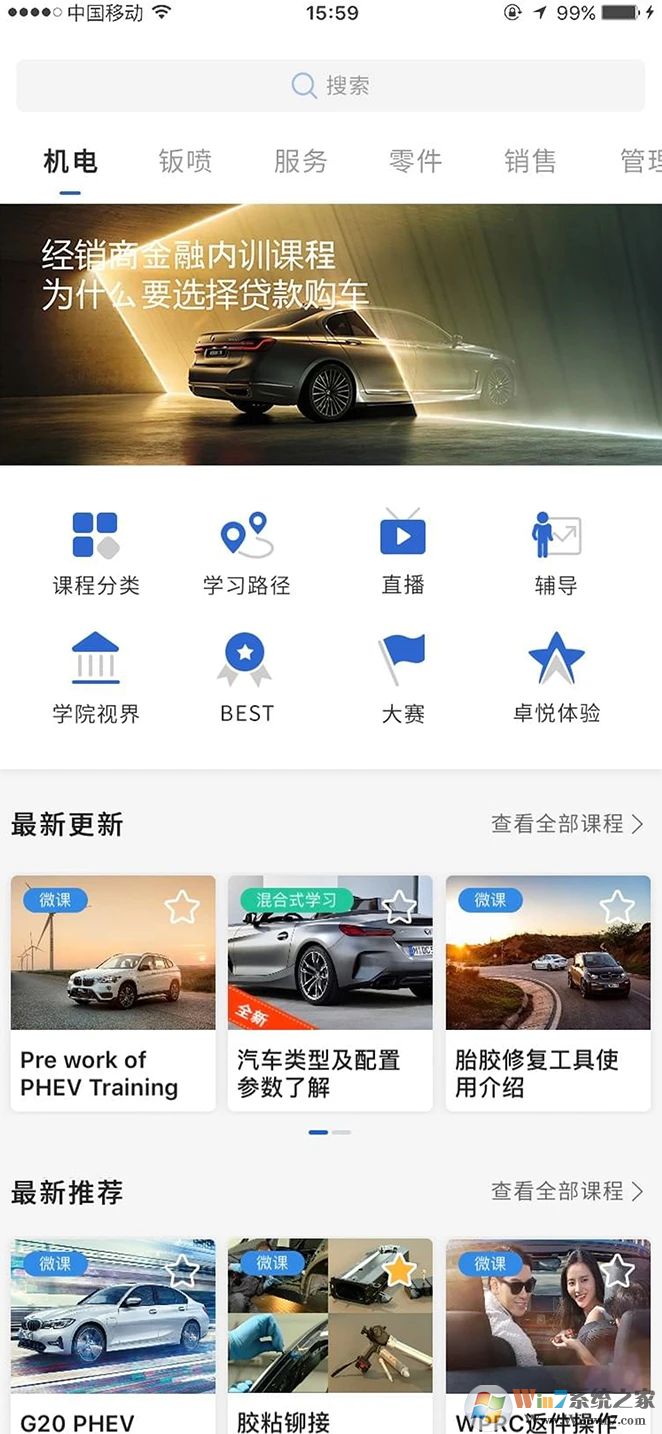The height and width of the screenshot is (1434, 662).
Task: View all courses under 最新推荐
Action: (567, 1191)
